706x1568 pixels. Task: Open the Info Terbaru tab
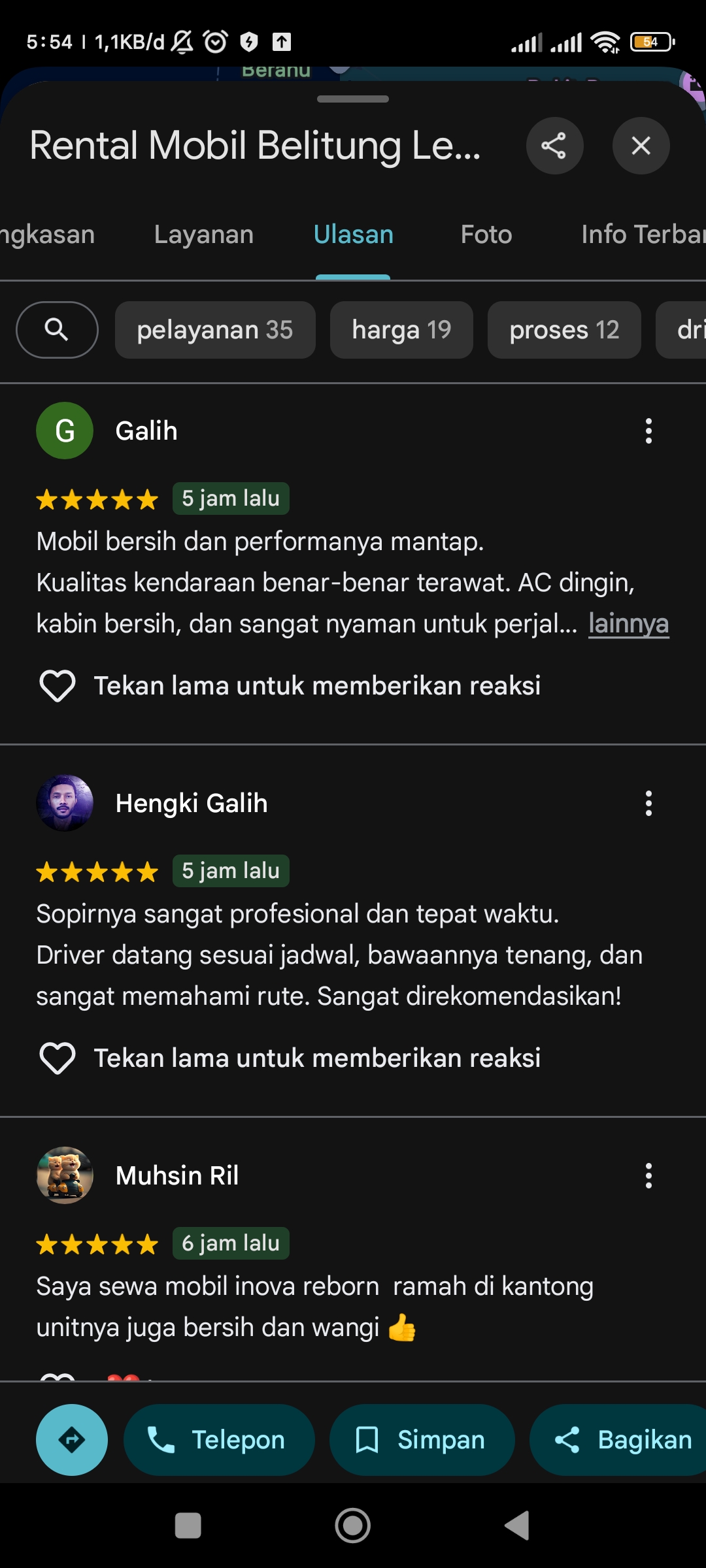643,235
